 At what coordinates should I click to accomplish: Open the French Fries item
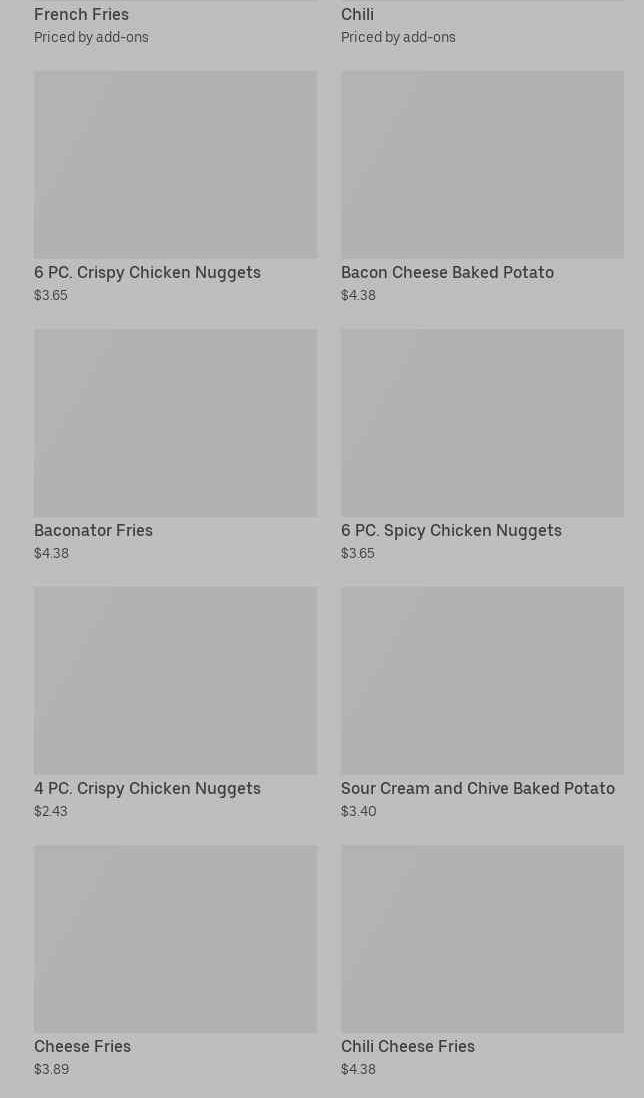(82, 15)
